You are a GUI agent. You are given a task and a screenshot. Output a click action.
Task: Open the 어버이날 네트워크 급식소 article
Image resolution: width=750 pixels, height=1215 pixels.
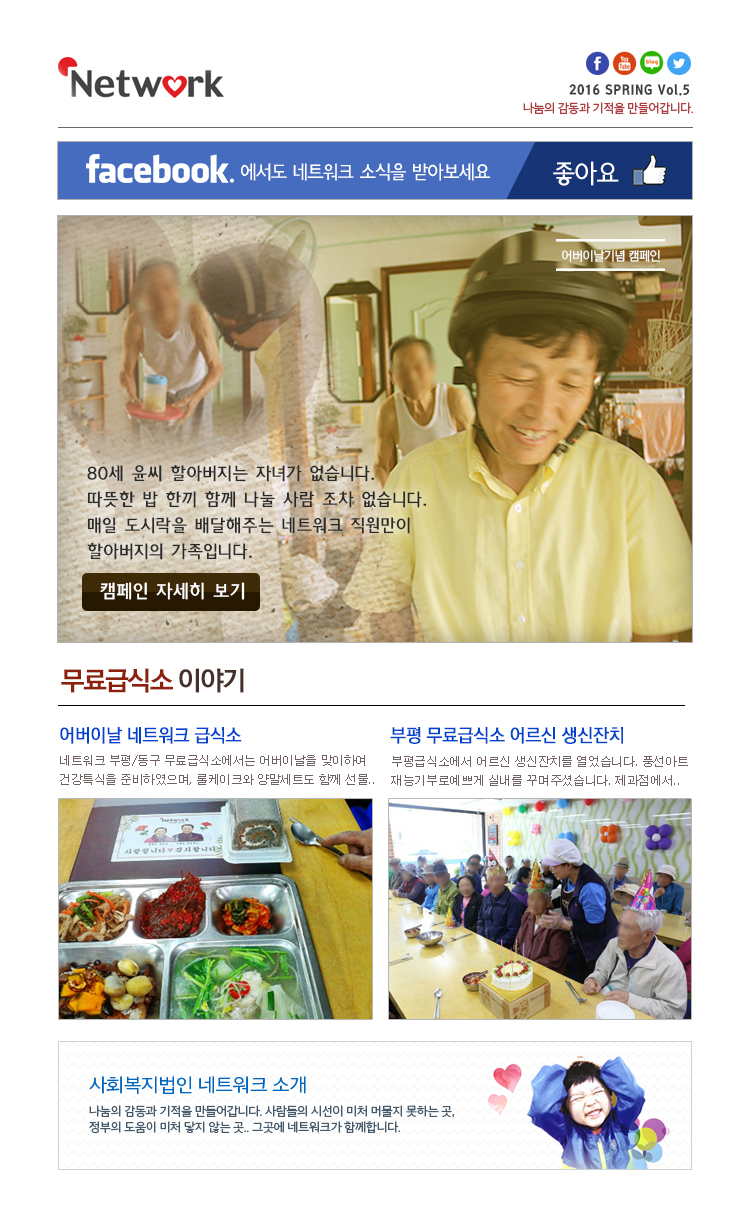coord(150,735)
